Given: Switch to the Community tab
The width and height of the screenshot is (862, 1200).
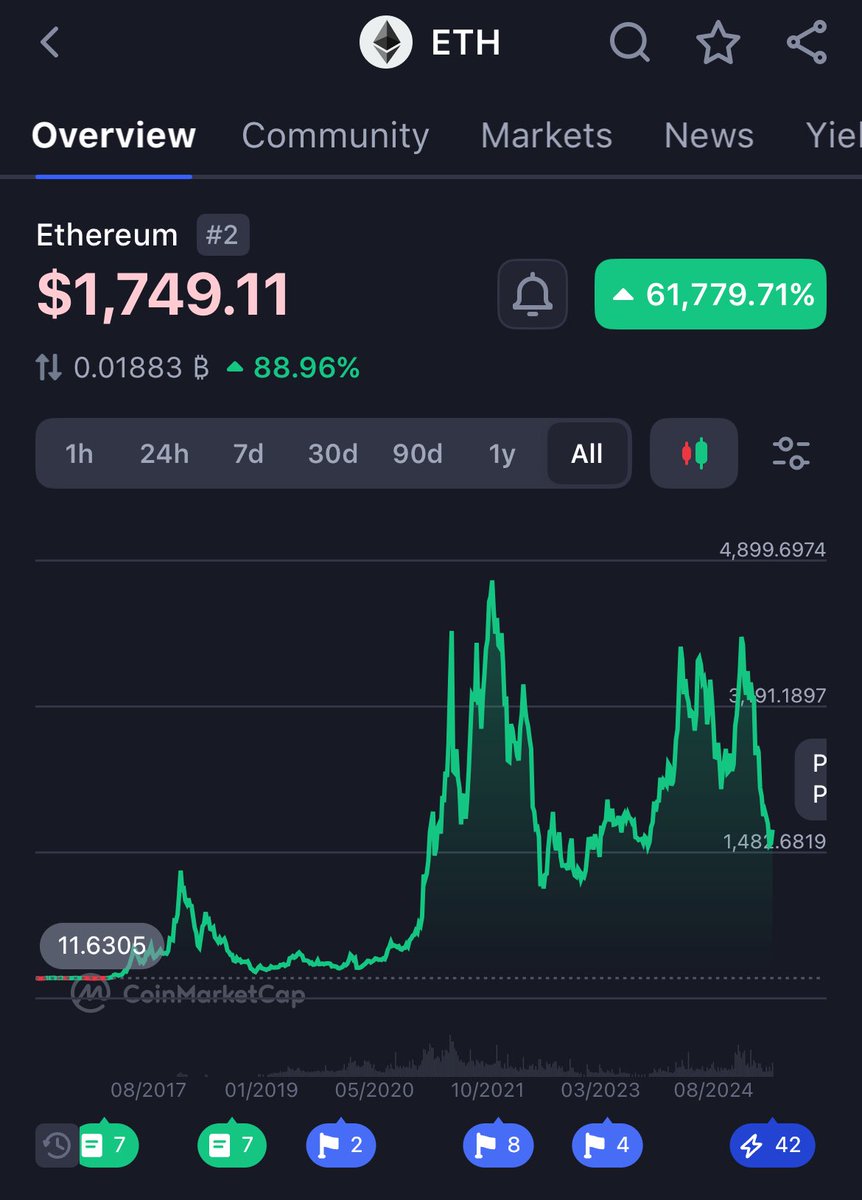Looking at the screenshot, I should coord(335,135).
